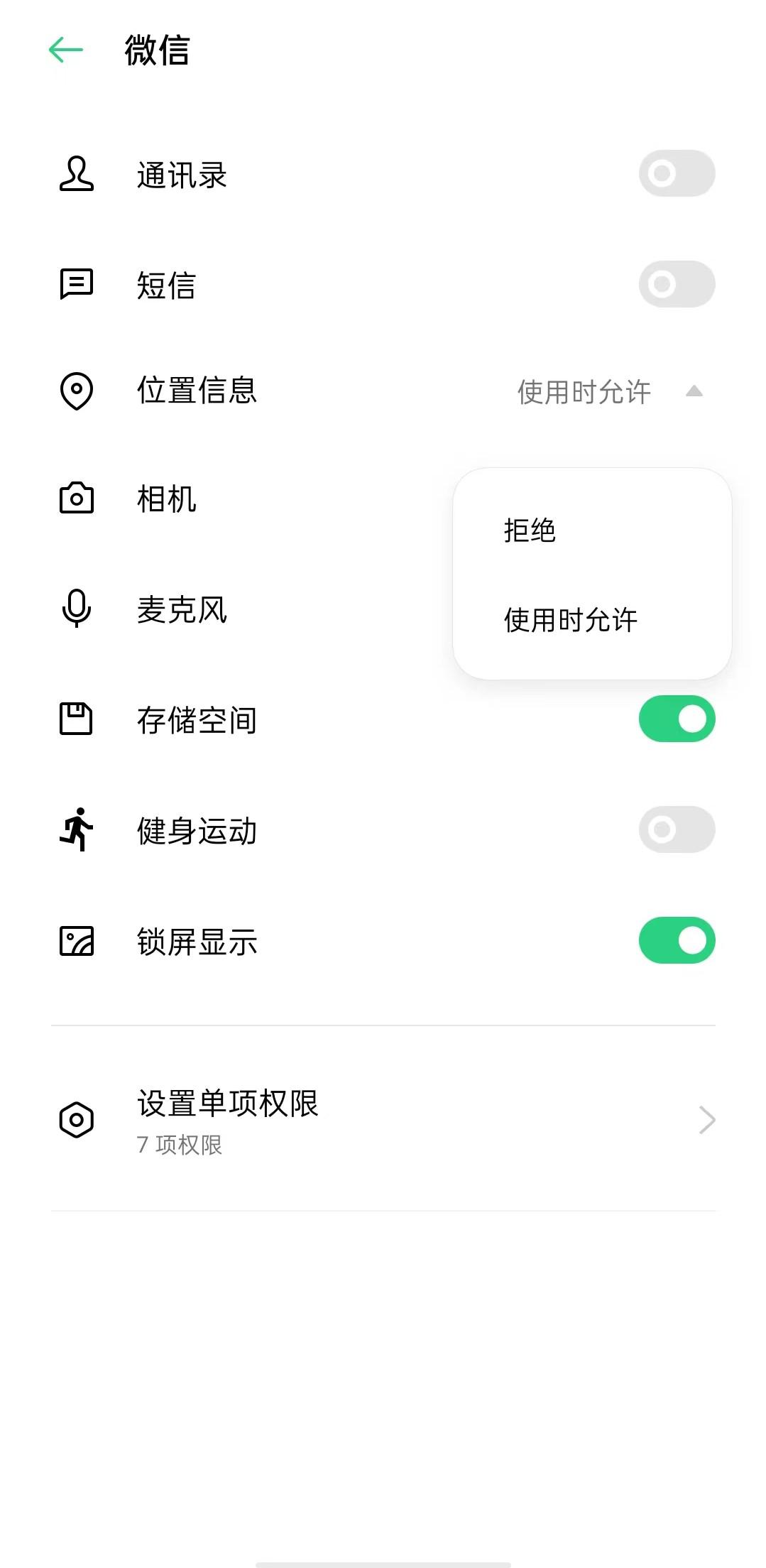
Task: Choose 使用时允许 in the popup menu
Action: tap(570, 620)
